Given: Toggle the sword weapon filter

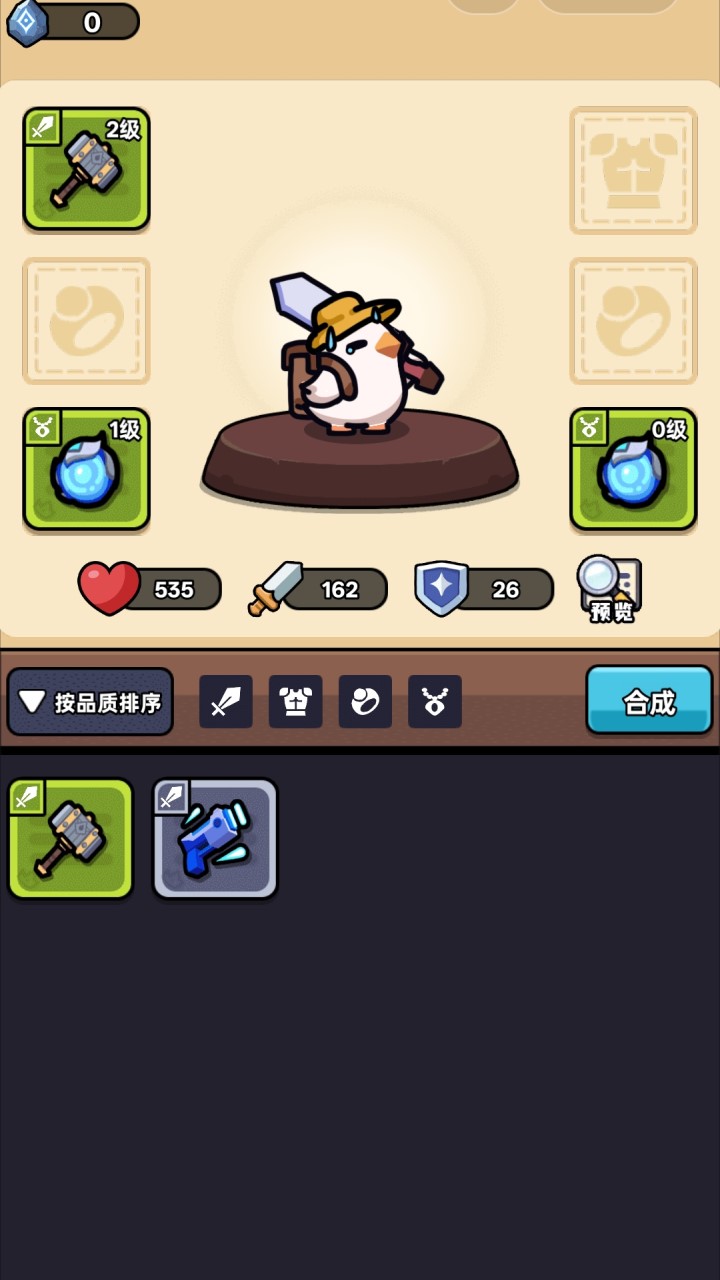Looking at the screenshot, I should [226, 701].
